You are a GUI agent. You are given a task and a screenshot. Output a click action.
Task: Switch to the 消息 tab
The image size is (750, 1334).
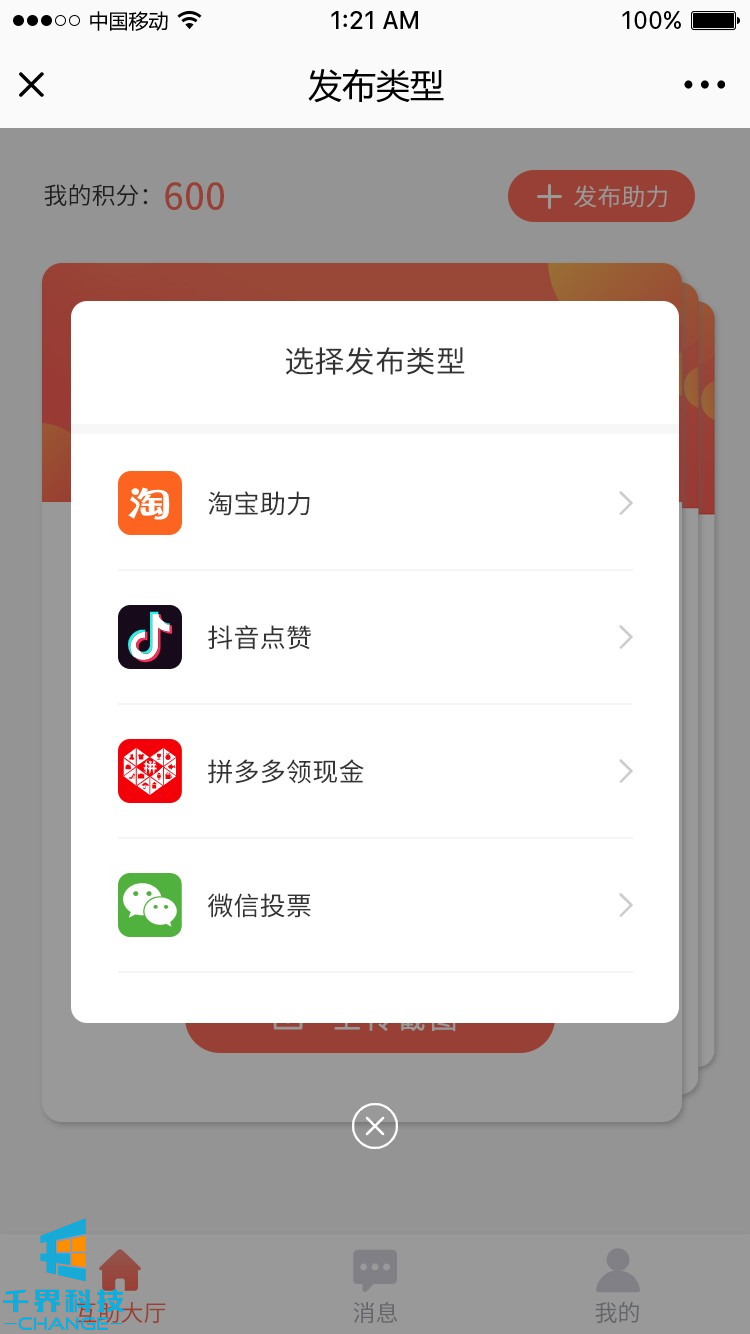click(x=375, y=1286)
